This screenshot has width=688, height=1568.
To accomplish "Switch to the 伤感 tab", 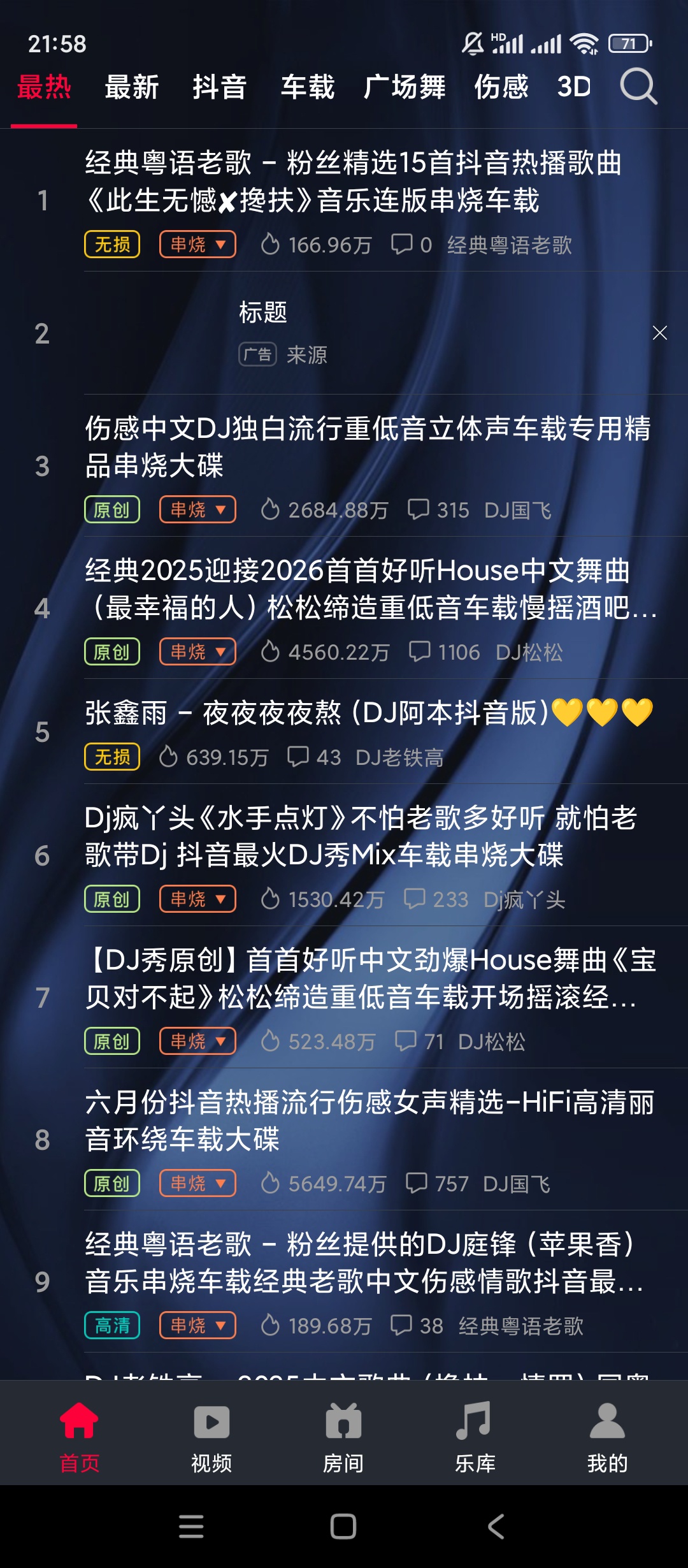I will (x=501, y=87).
